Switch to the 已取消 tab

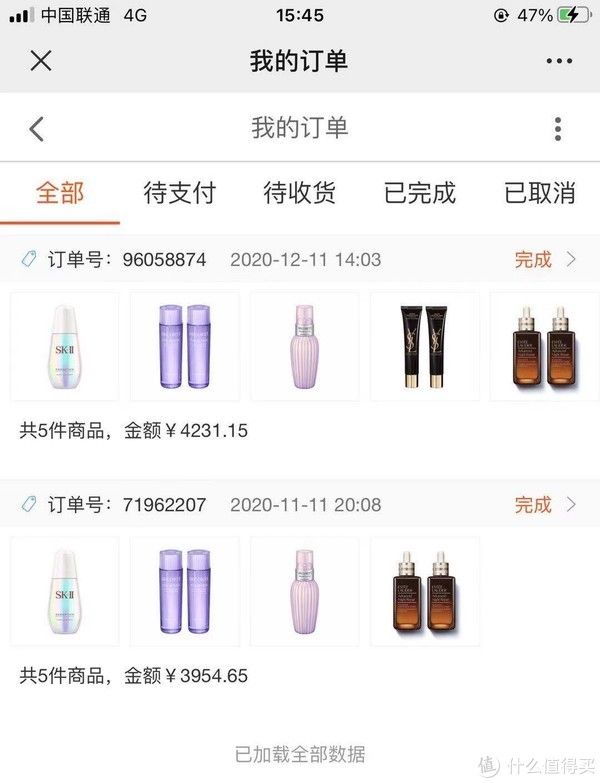click(x=540, y=193)
